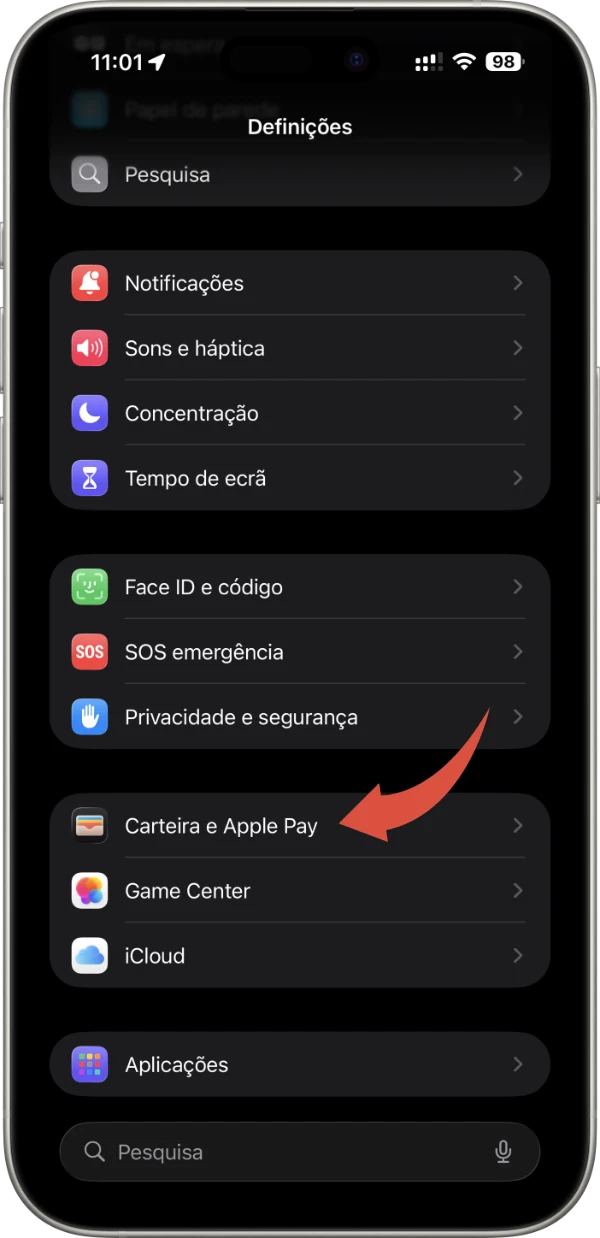Open Sons e háptica
600x1238 pixels.
tap(300, 348)
